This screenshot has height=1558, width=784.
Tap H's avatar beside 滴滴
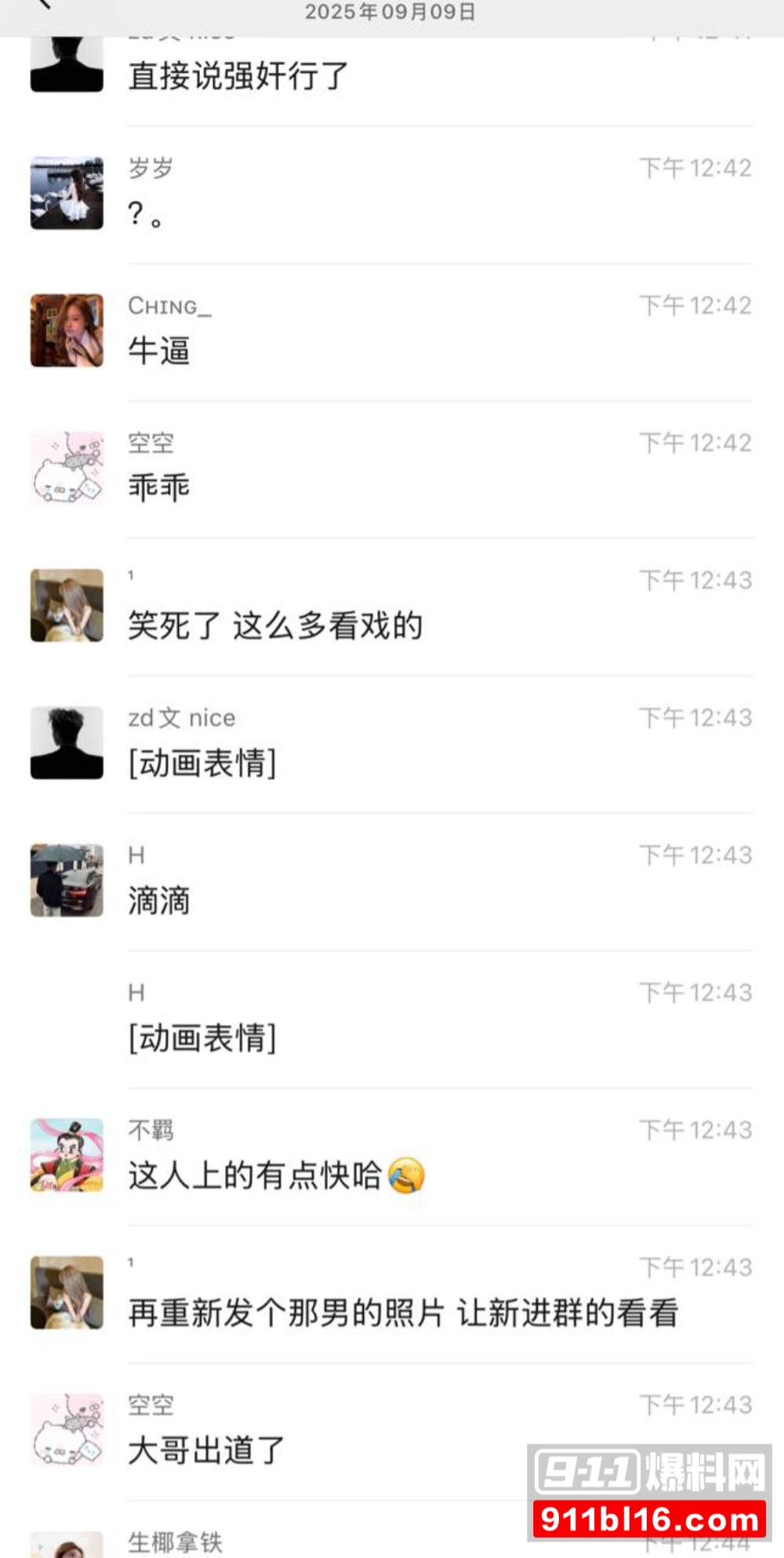click(67, 880)
